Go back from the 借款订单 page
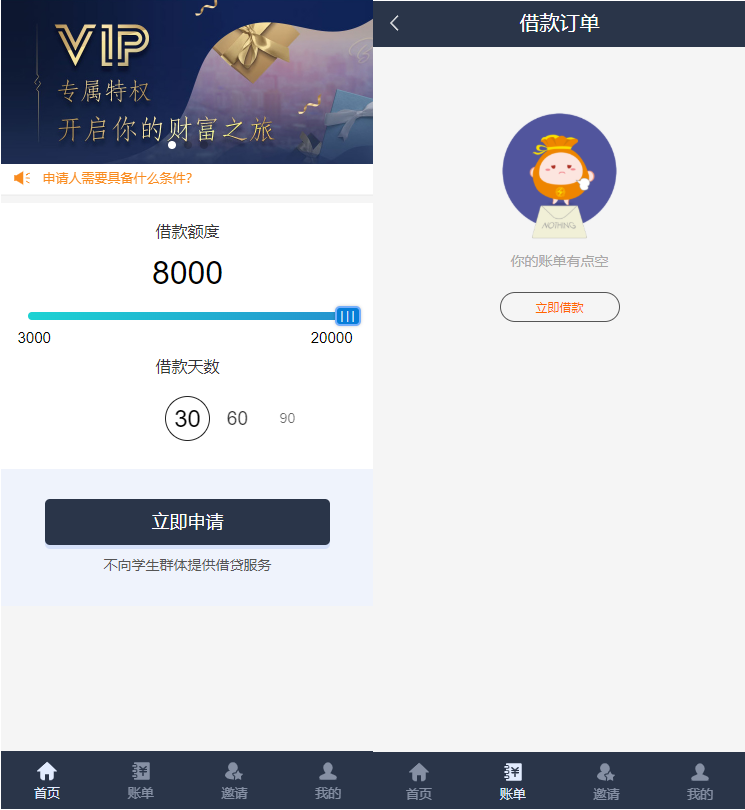 [x=394, y=23]
